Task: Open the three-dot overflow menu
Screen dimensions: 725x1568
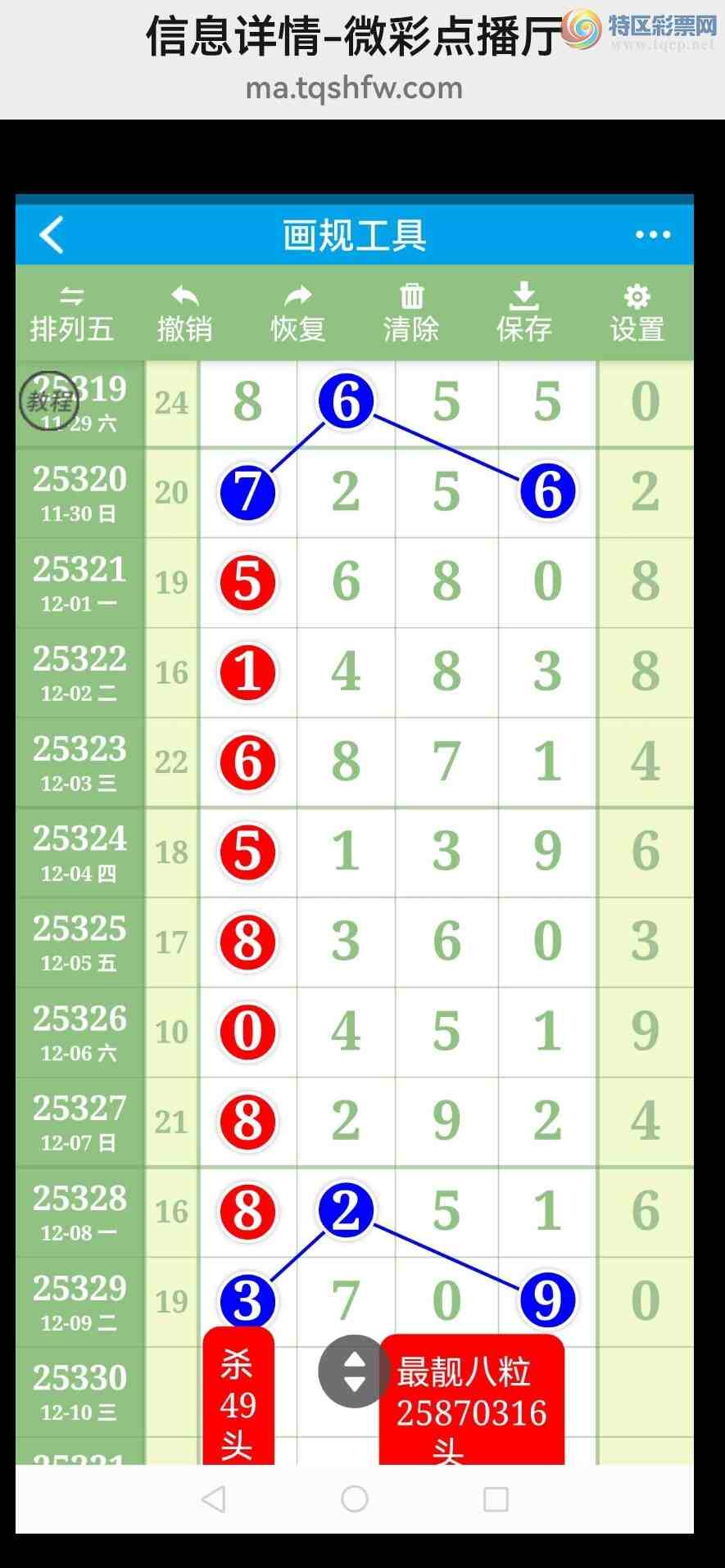Action: [x=652, y=235]
